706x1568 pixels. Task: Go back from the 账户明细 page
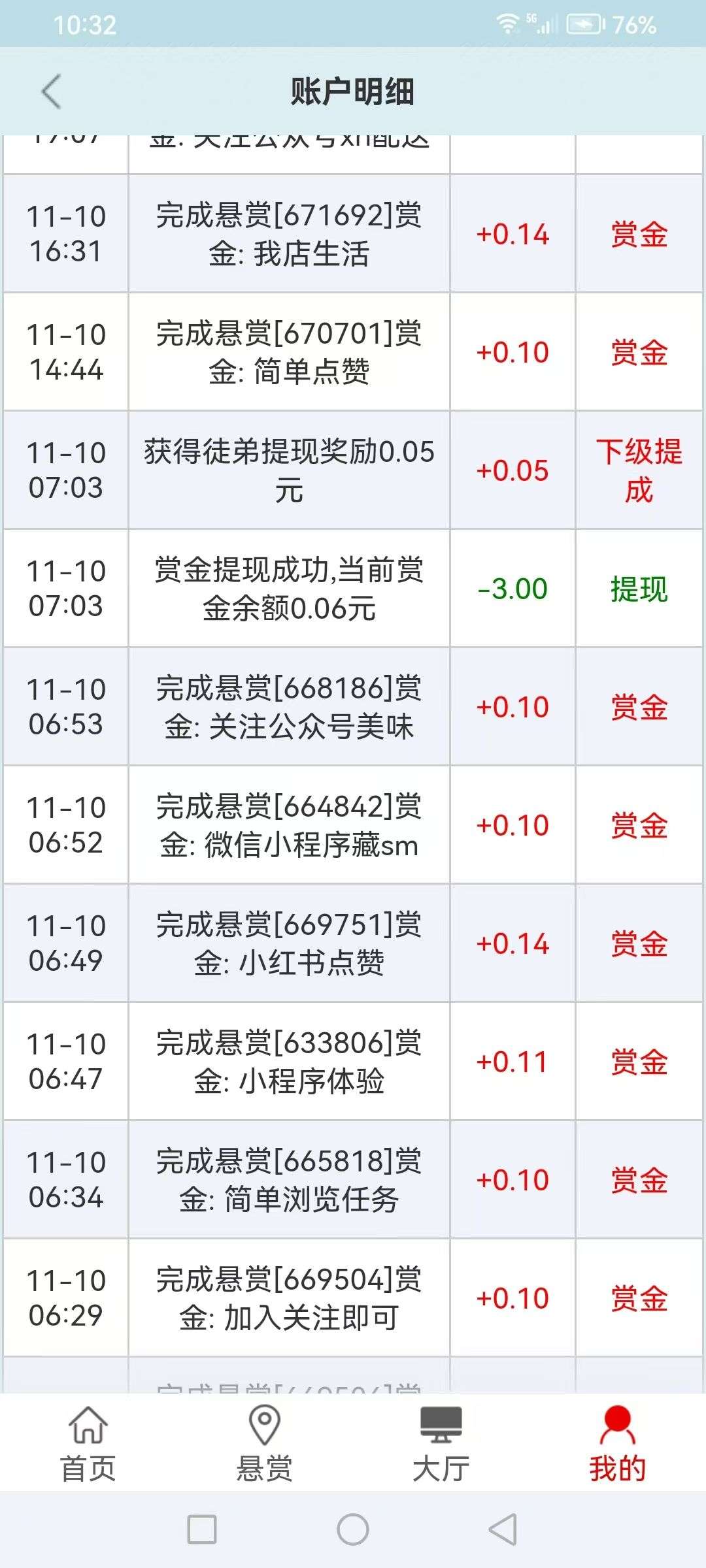coord(51,91)
